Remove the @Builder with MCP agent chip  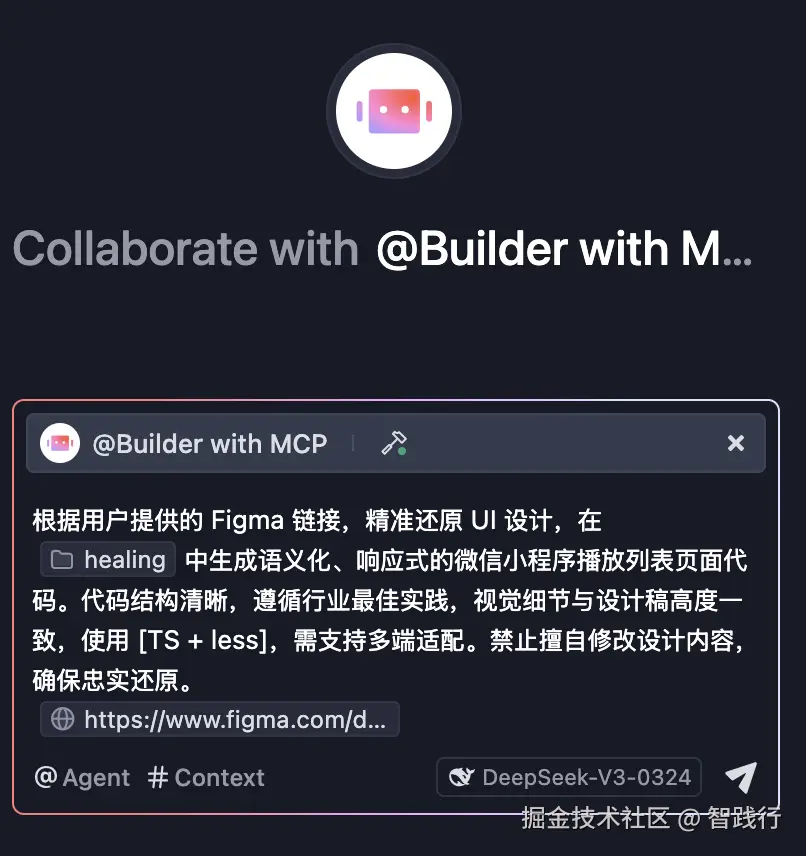coord(736,443)
